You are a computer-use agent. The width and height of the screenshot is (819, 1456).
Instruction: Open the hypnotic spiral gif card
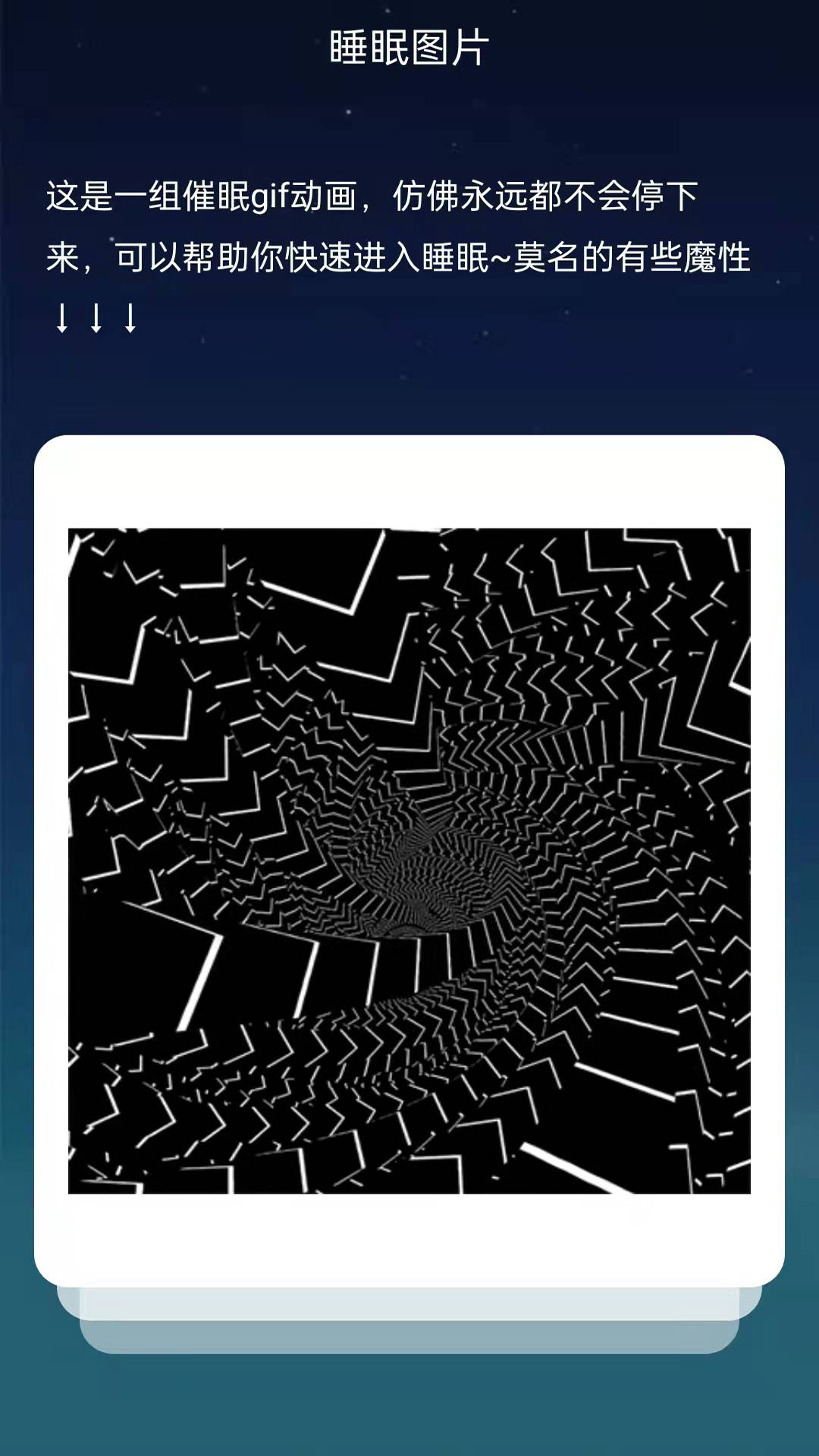pos(409,861)
